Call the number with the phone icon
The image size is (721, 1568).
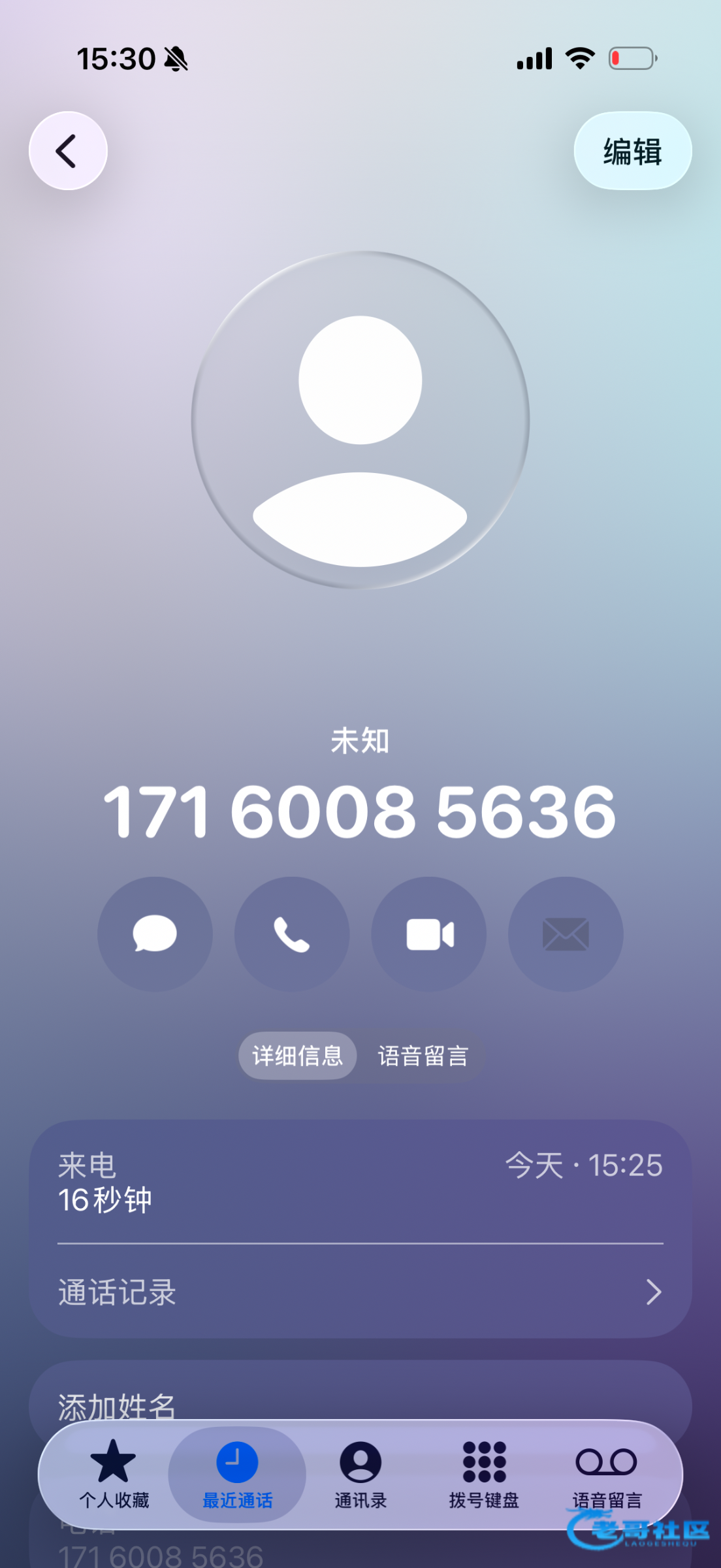pos(292,934)
